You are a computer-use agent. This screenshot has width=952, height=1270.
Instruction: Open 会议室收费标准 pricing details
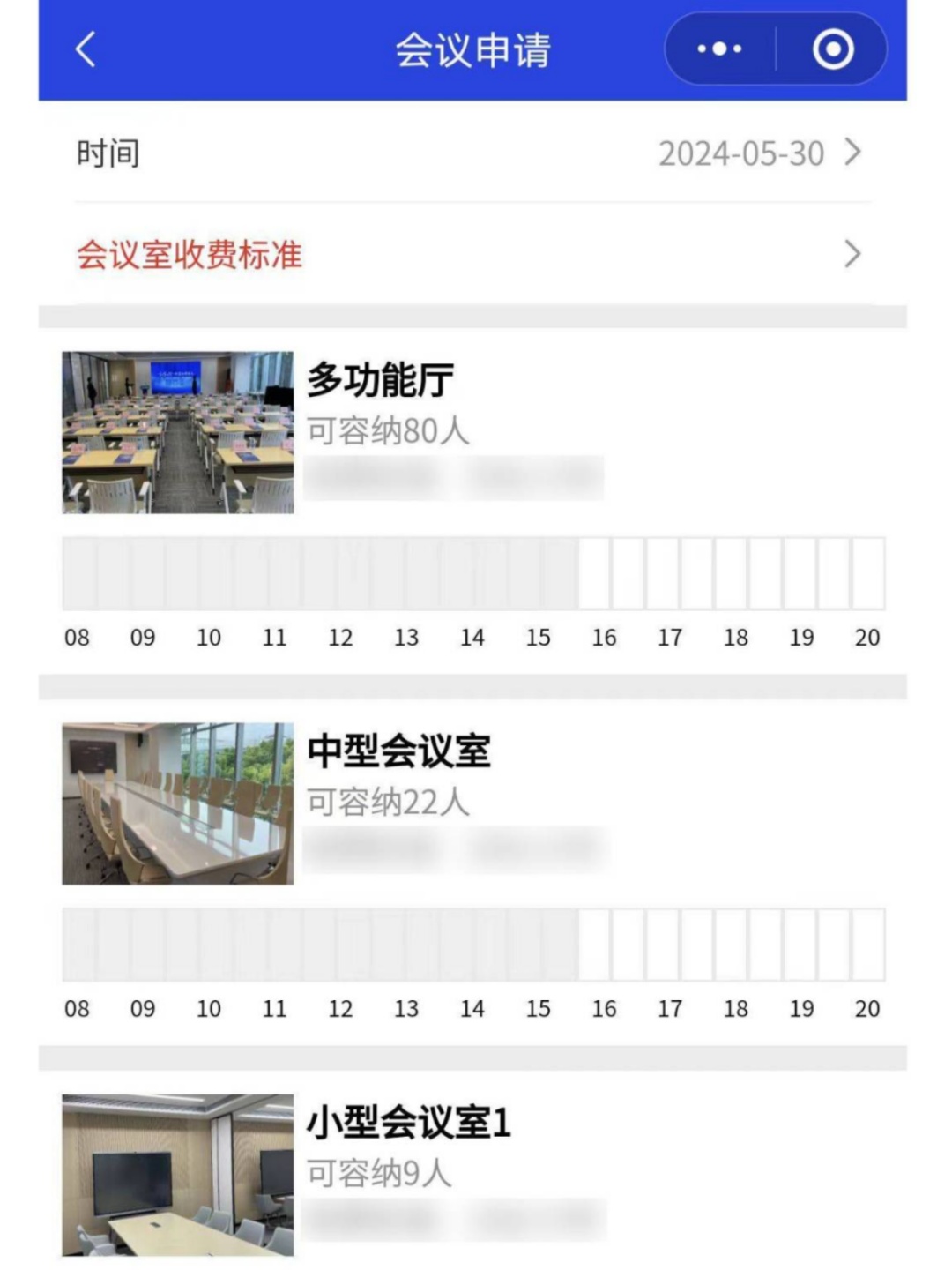[472, 255]
